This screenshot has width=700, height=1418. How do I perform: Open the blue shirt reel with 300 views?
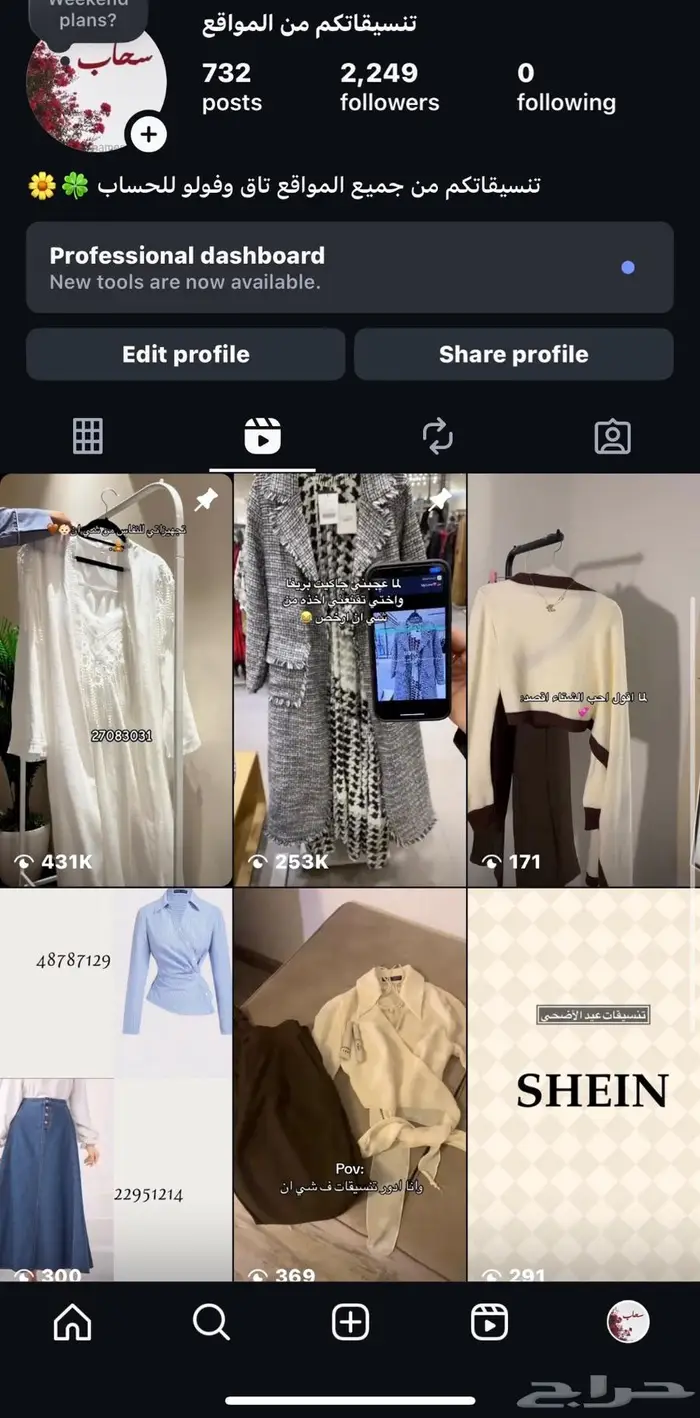click(x=116, y=1085)
